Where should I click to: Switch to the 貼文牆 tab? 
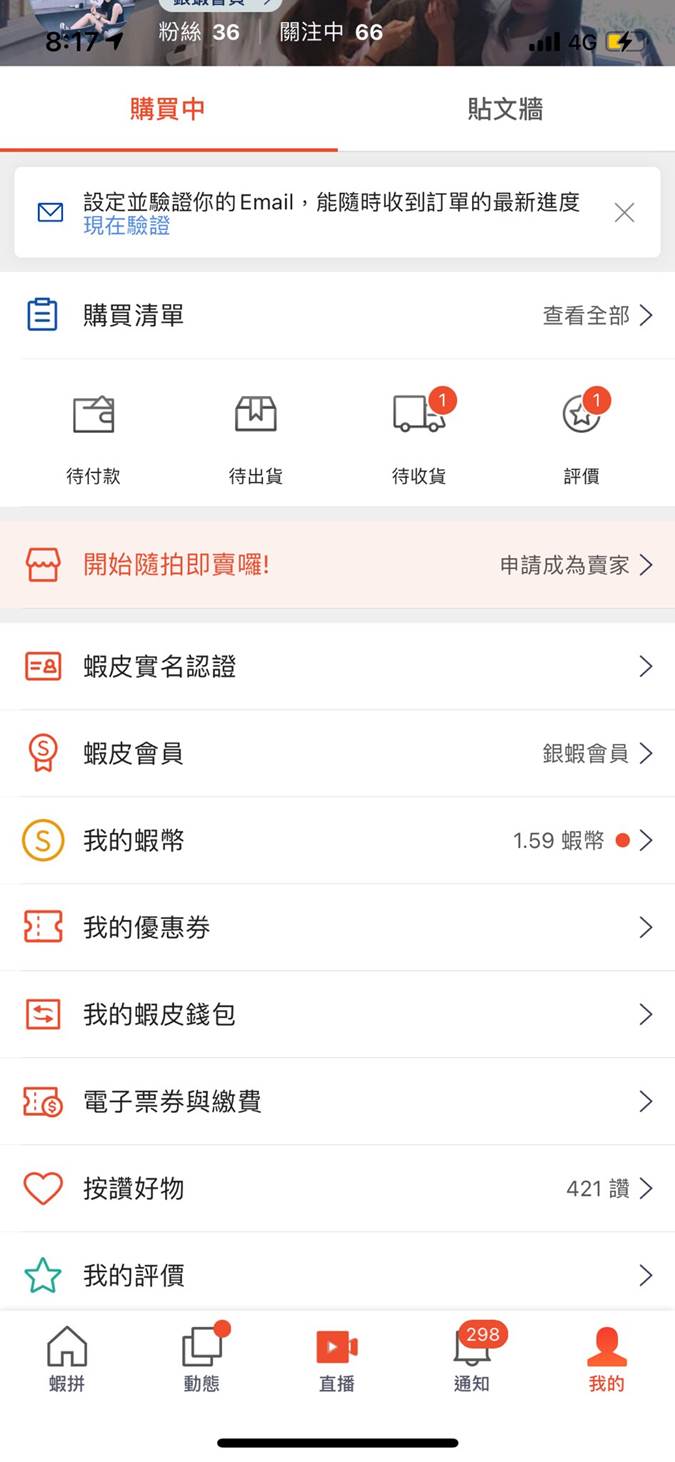[505, 109]
